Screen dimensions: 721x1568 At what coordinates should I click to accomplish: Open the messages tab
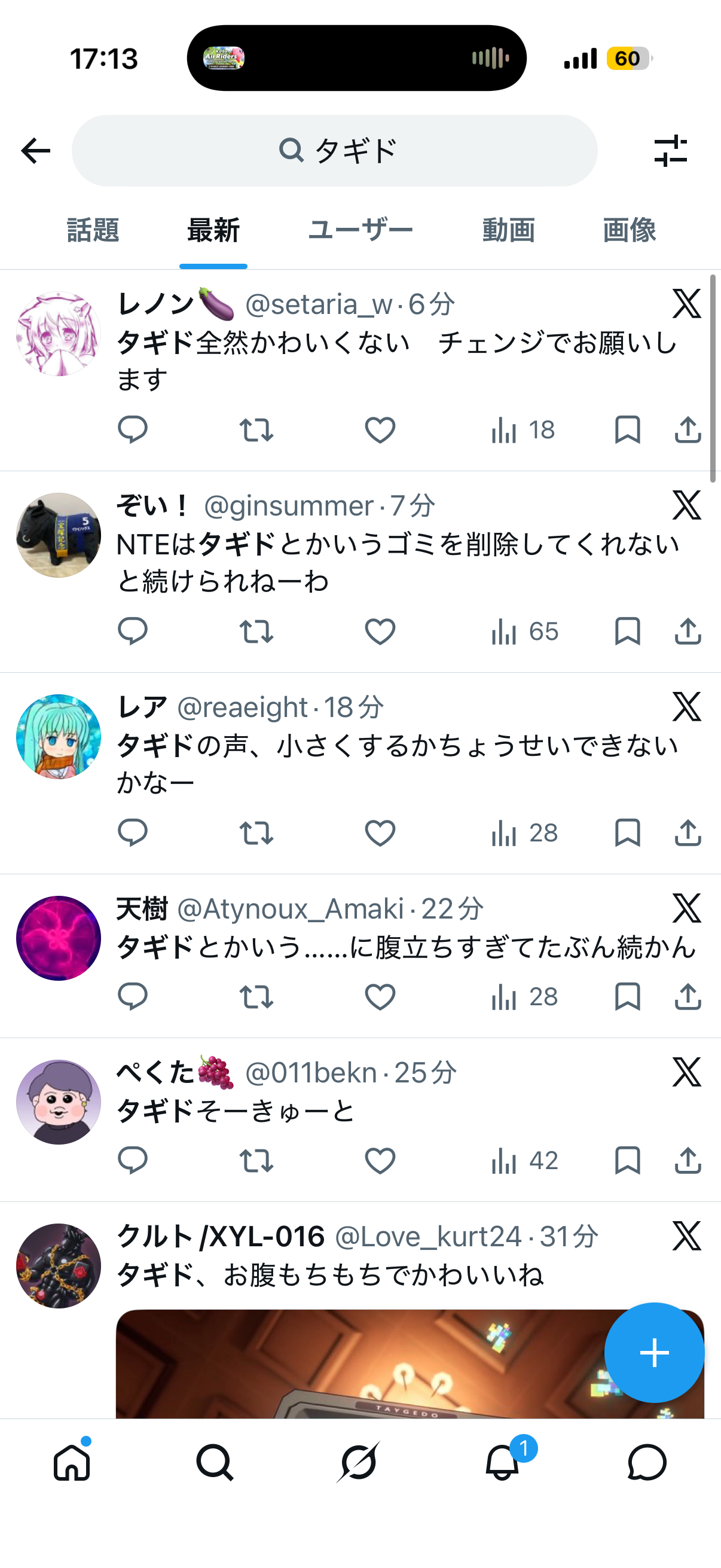tap(647, 1462)
